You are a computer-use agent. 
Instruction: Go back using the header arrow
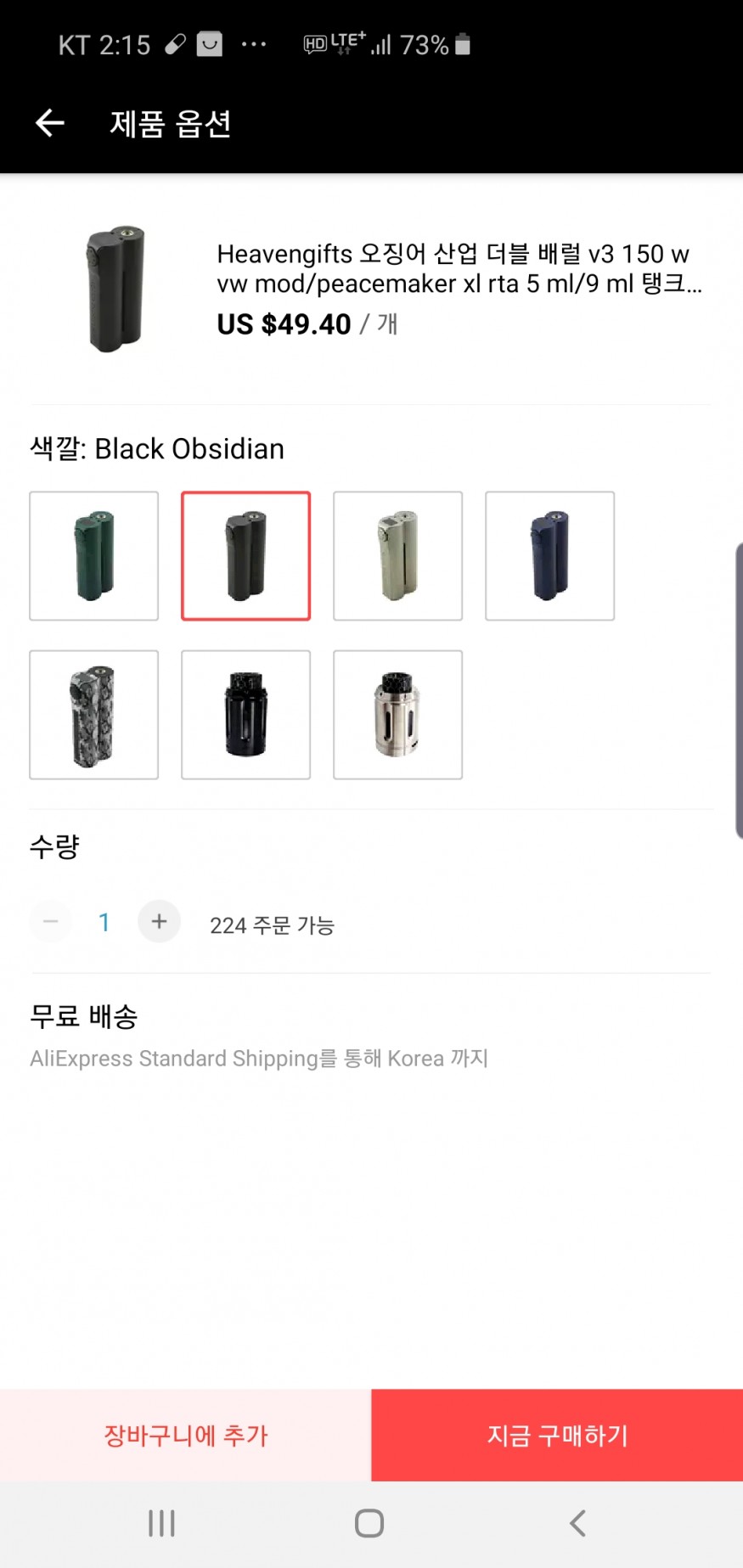(49, 123)
